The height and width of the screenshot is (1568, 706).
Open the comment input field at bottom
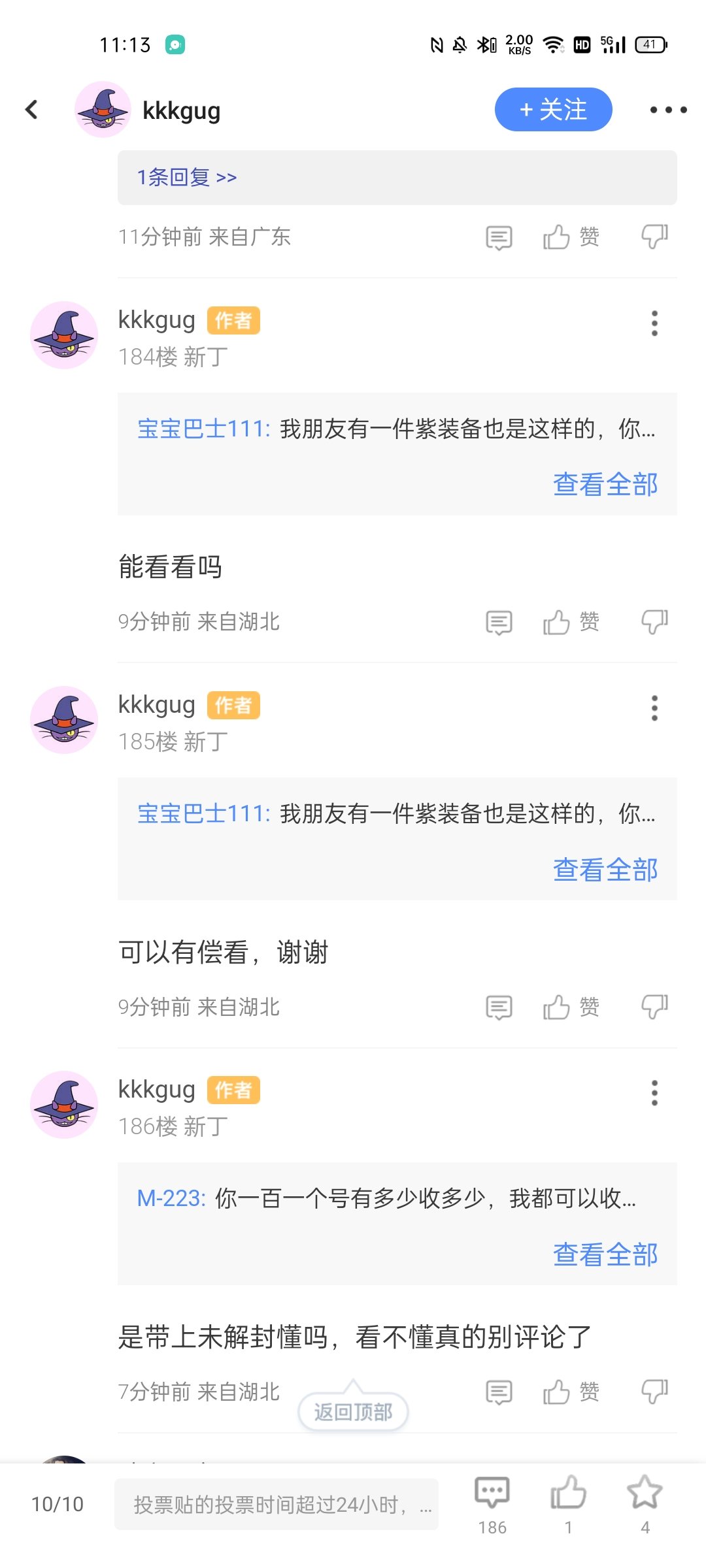[x=277, y=1505]
